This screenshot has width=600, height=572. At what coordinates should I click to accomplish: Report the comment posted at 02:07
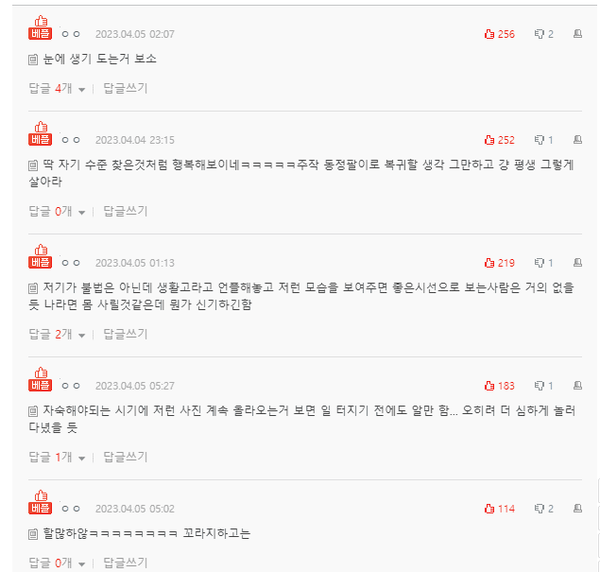click(x=578, y=34)
